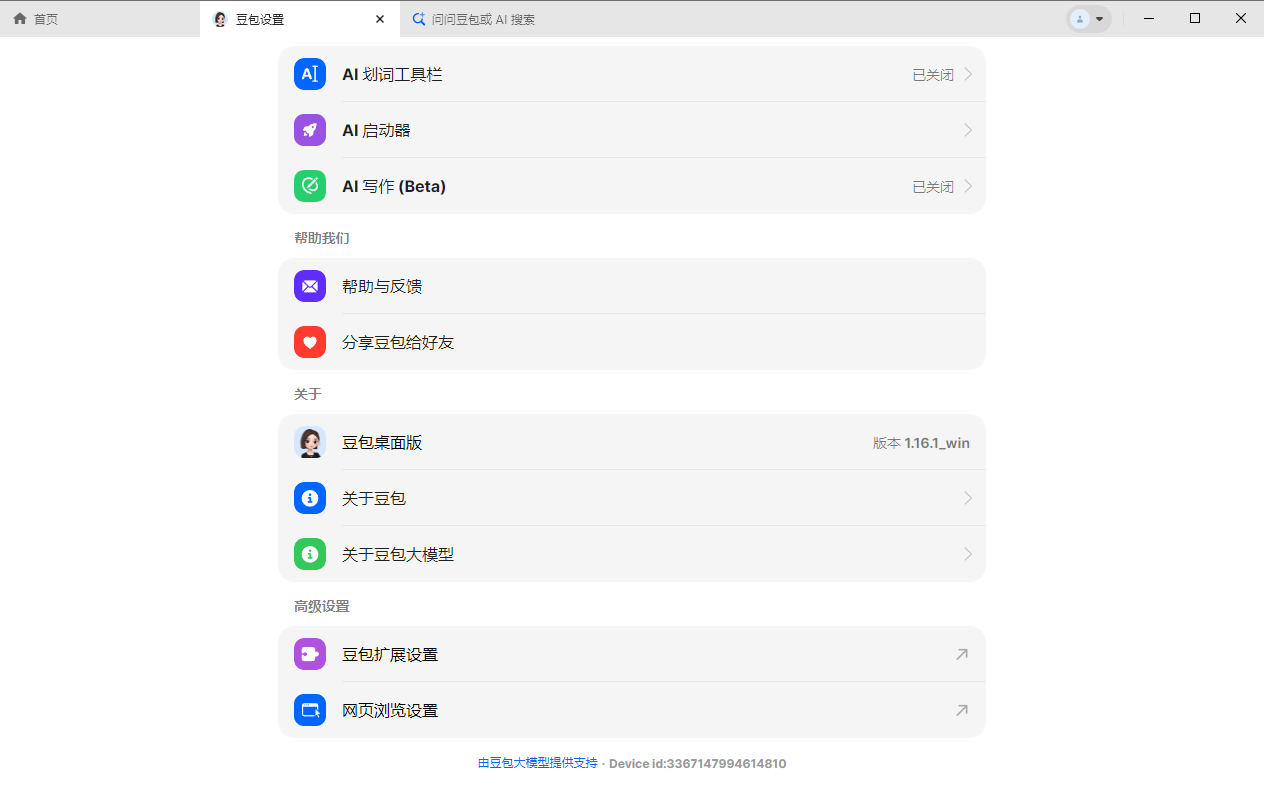Check 豆包桌面版 version row

[x=631, y=442]
